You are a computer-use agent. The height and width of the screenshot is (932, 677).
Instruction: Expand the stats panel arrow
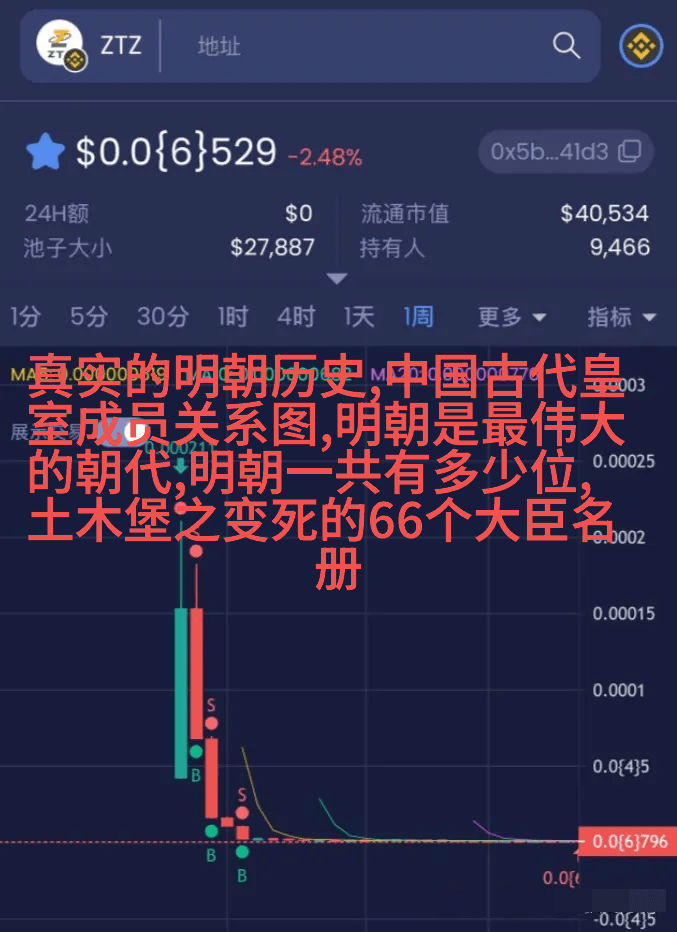[337, 279]
